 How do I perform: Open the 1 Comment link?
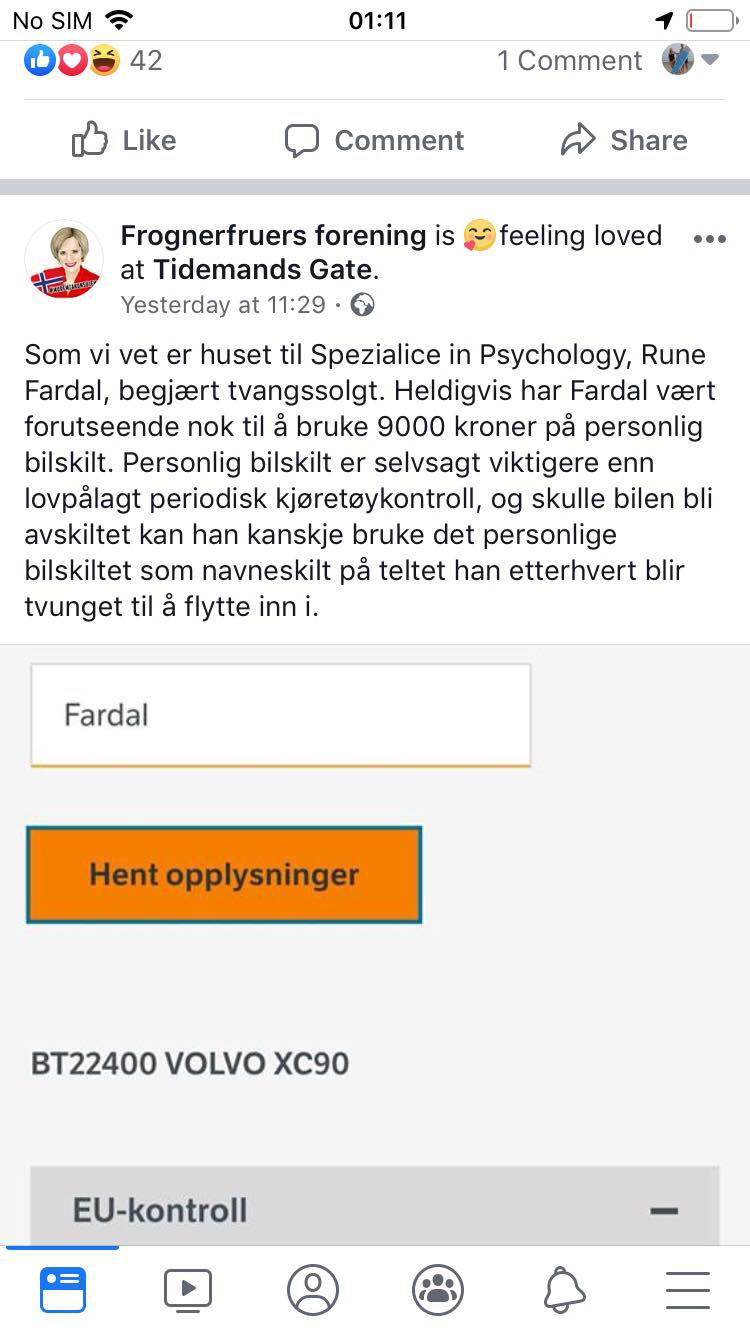[x=570, y=60]
